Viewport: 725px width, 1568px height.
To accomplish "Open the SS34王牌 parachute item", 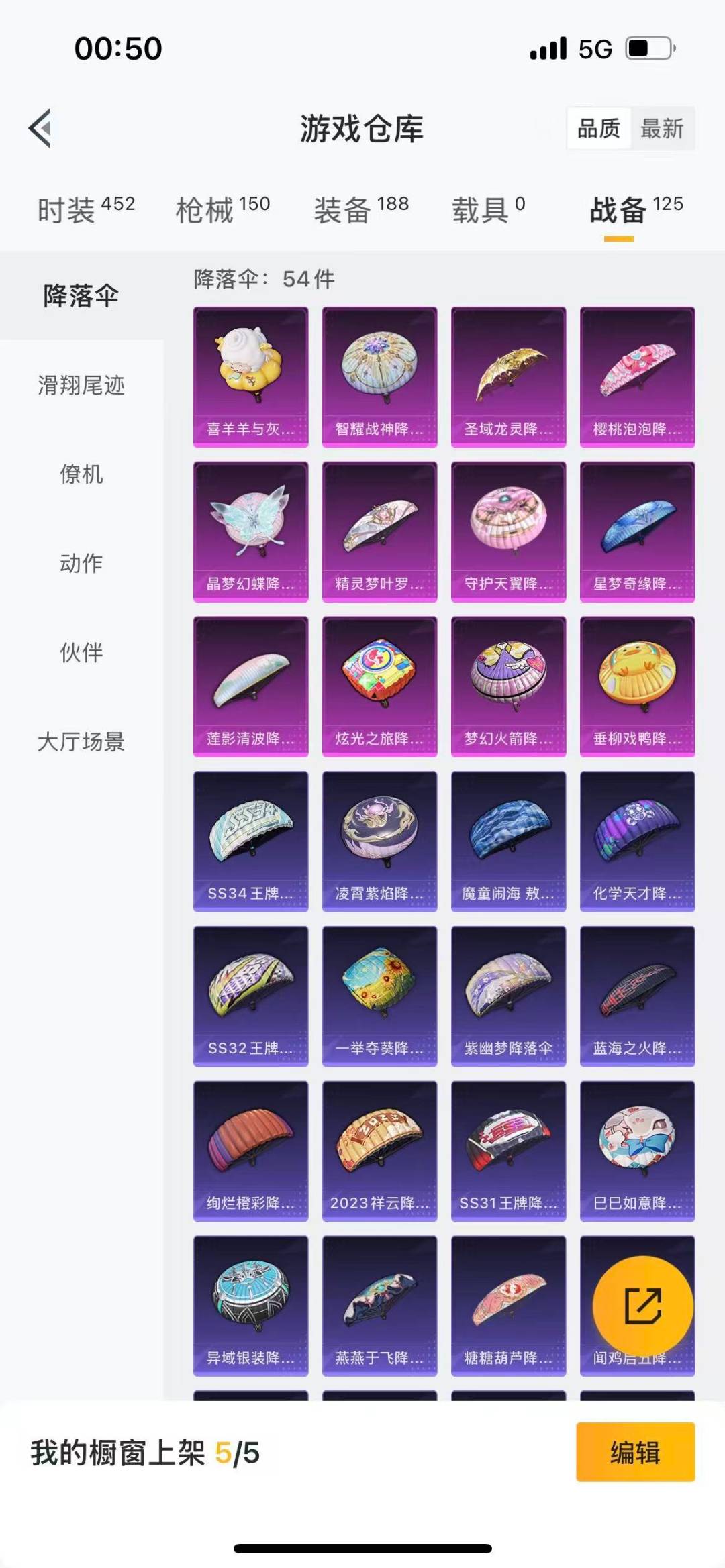I will click(x=251, y=841).
